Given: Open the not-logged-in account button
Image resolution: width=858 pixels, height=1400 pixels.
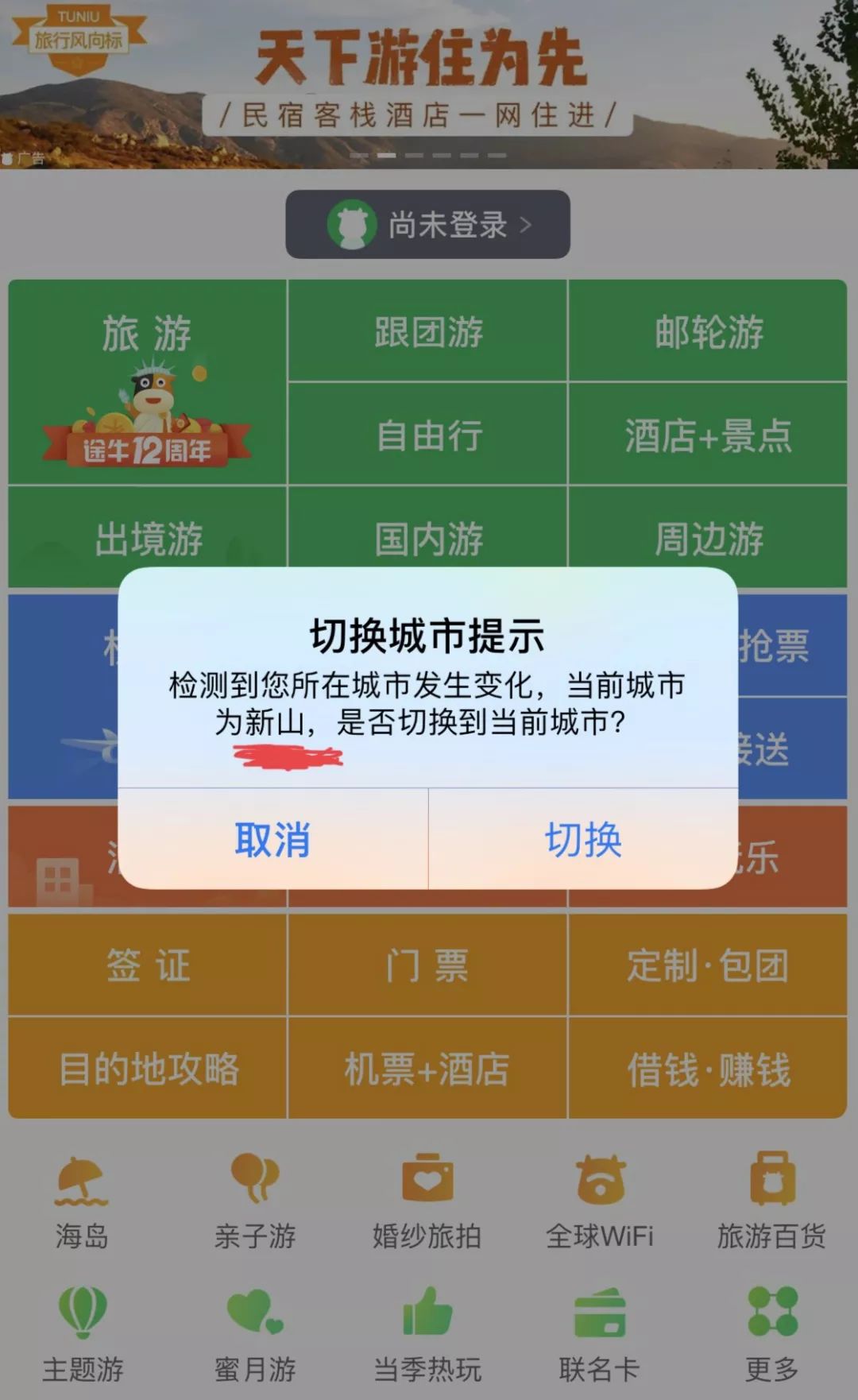Looking at the screenshot, I should 428,225.
